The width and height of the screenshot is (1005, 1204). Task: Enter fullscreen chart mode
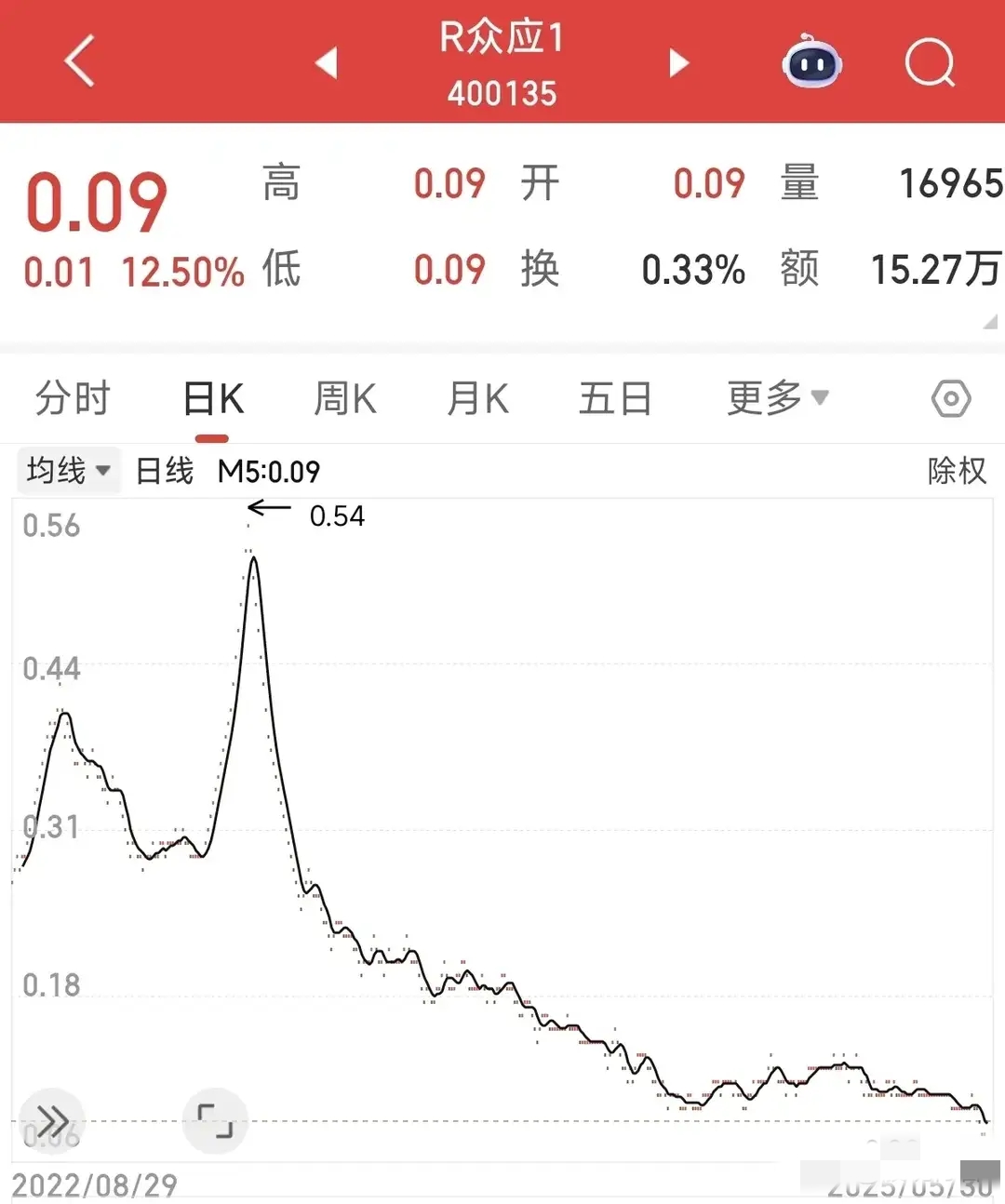point(215,1121)
